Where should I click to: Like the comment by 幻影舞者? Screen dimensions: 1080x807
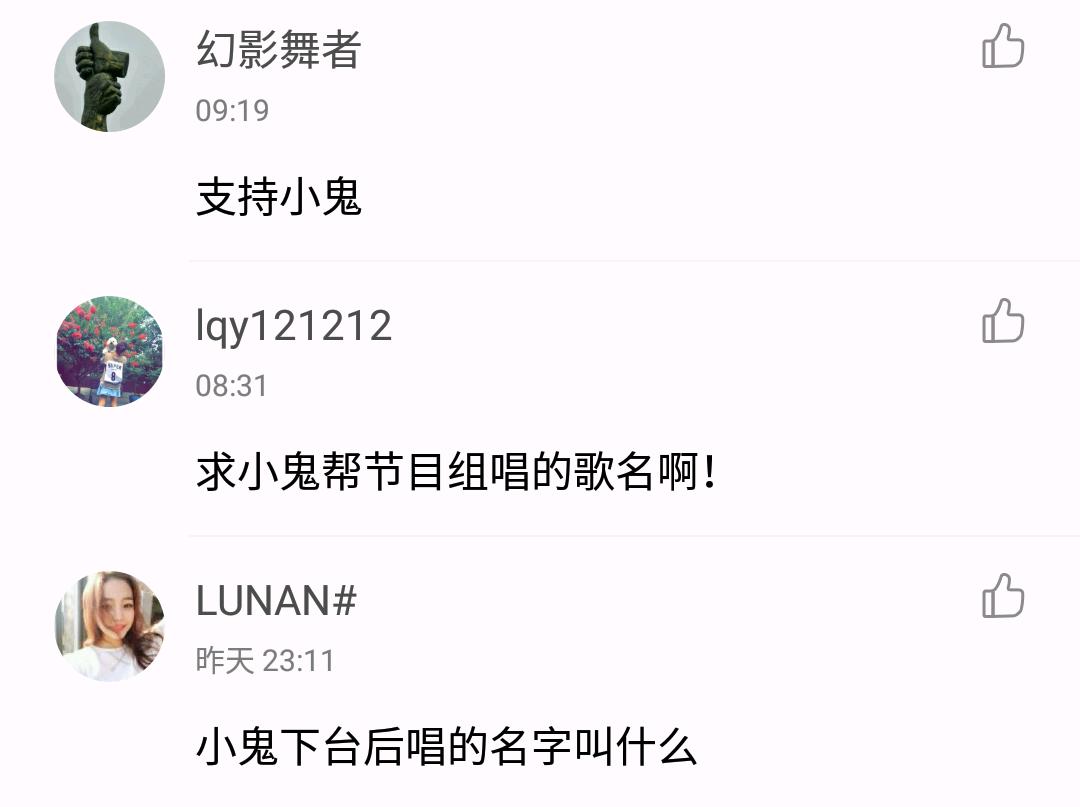click(1003, 47)
